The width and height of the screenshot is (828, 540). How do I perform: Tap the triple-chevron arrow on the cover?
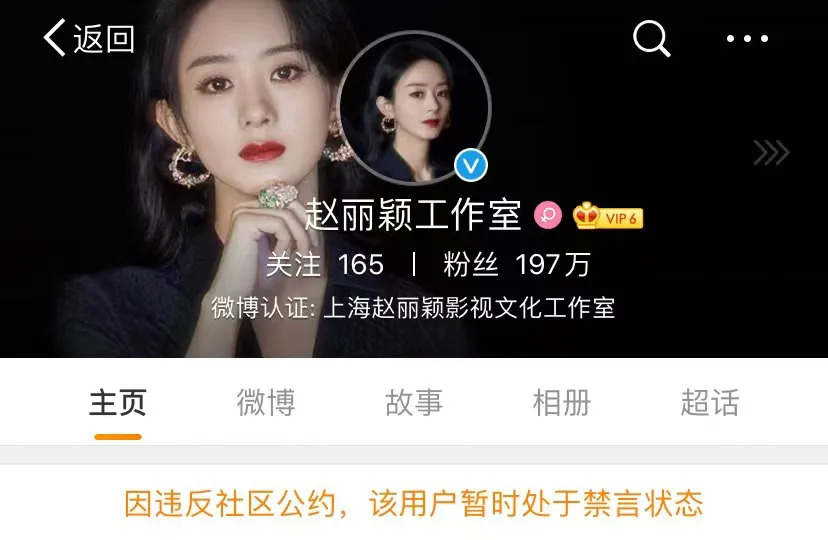771,153
